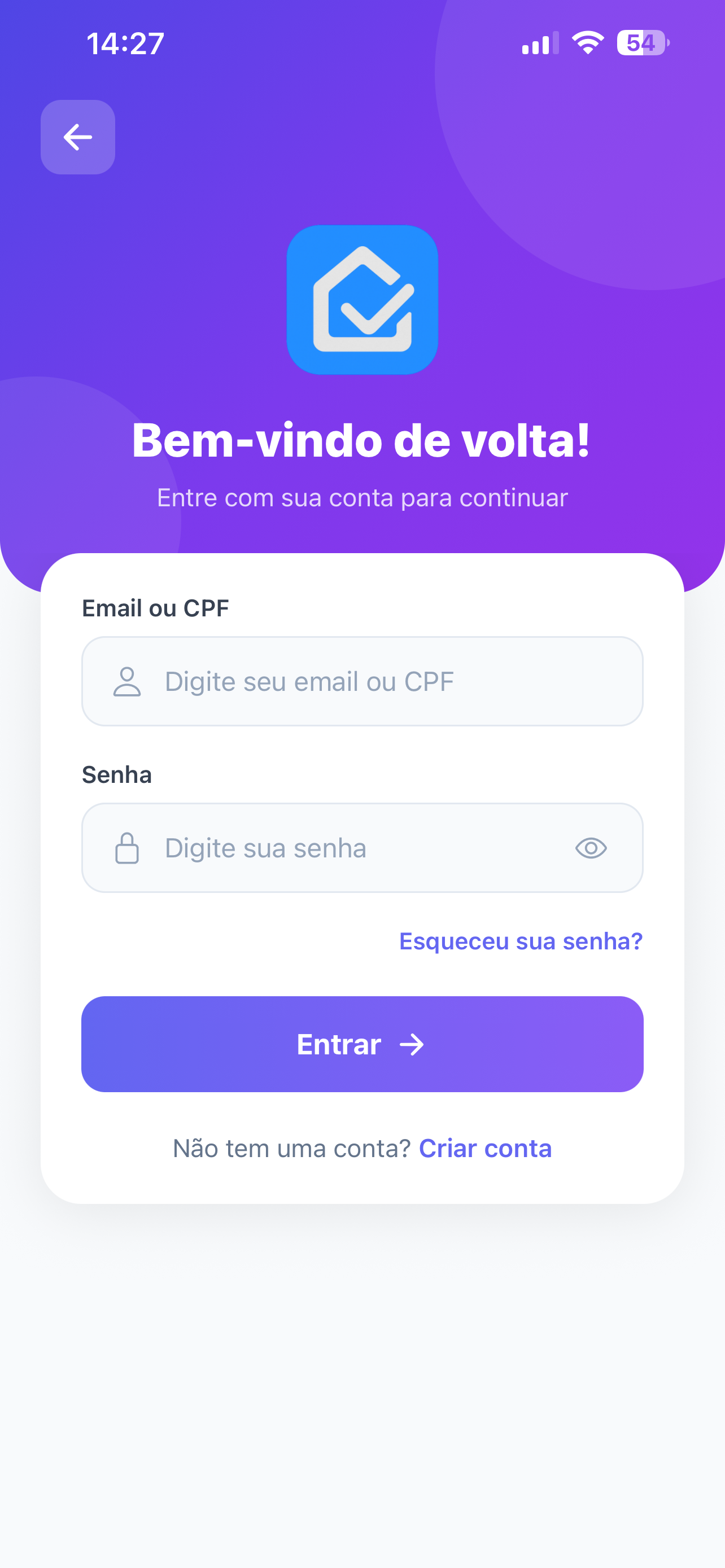
Task: Click the back arrow button
Action: [77, 137]
